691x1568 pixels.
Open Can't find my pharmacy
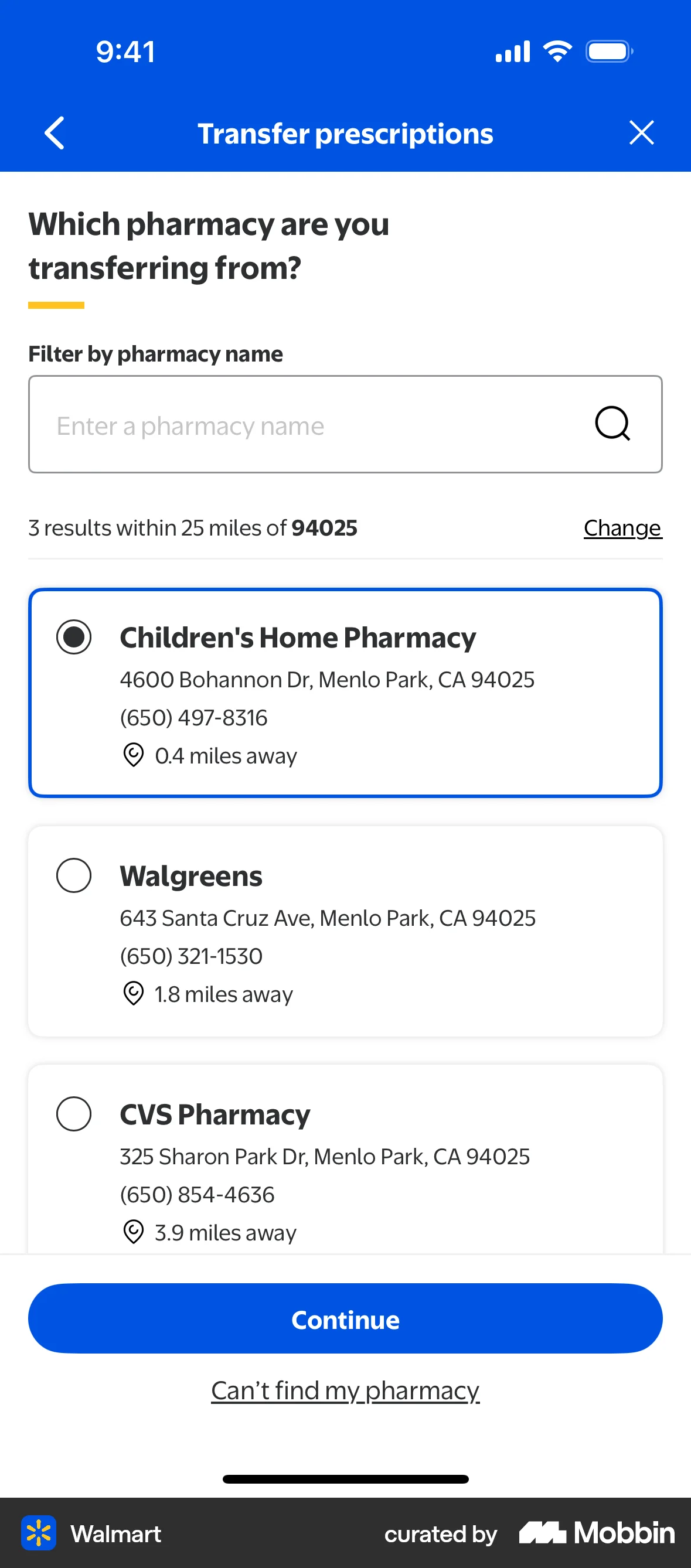click(x=345, y=1390)
